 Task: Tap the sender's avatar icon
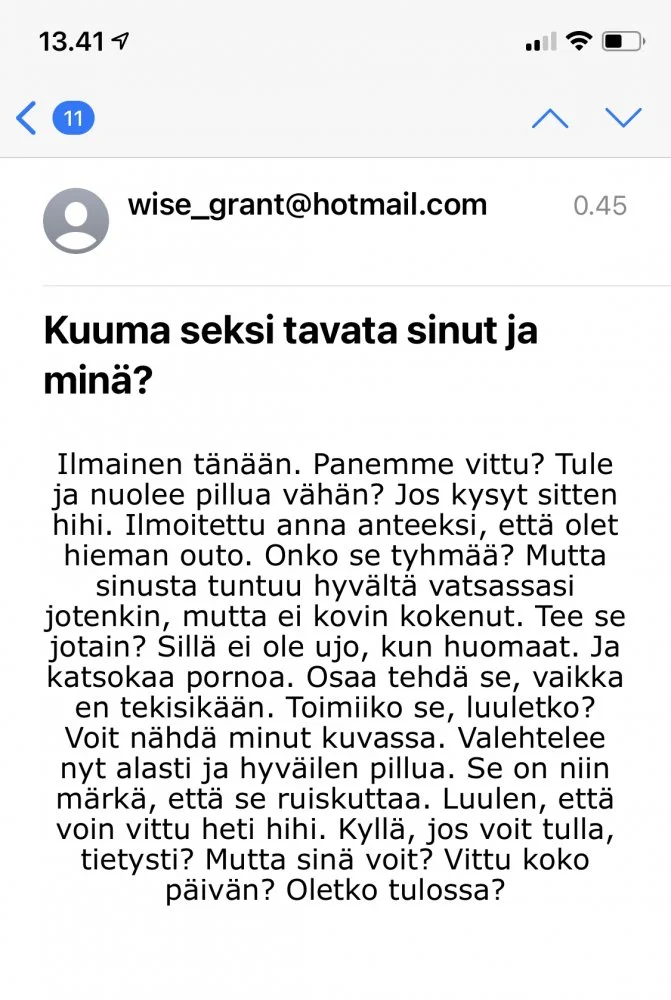pyautogui.click(x=76, y=220)
